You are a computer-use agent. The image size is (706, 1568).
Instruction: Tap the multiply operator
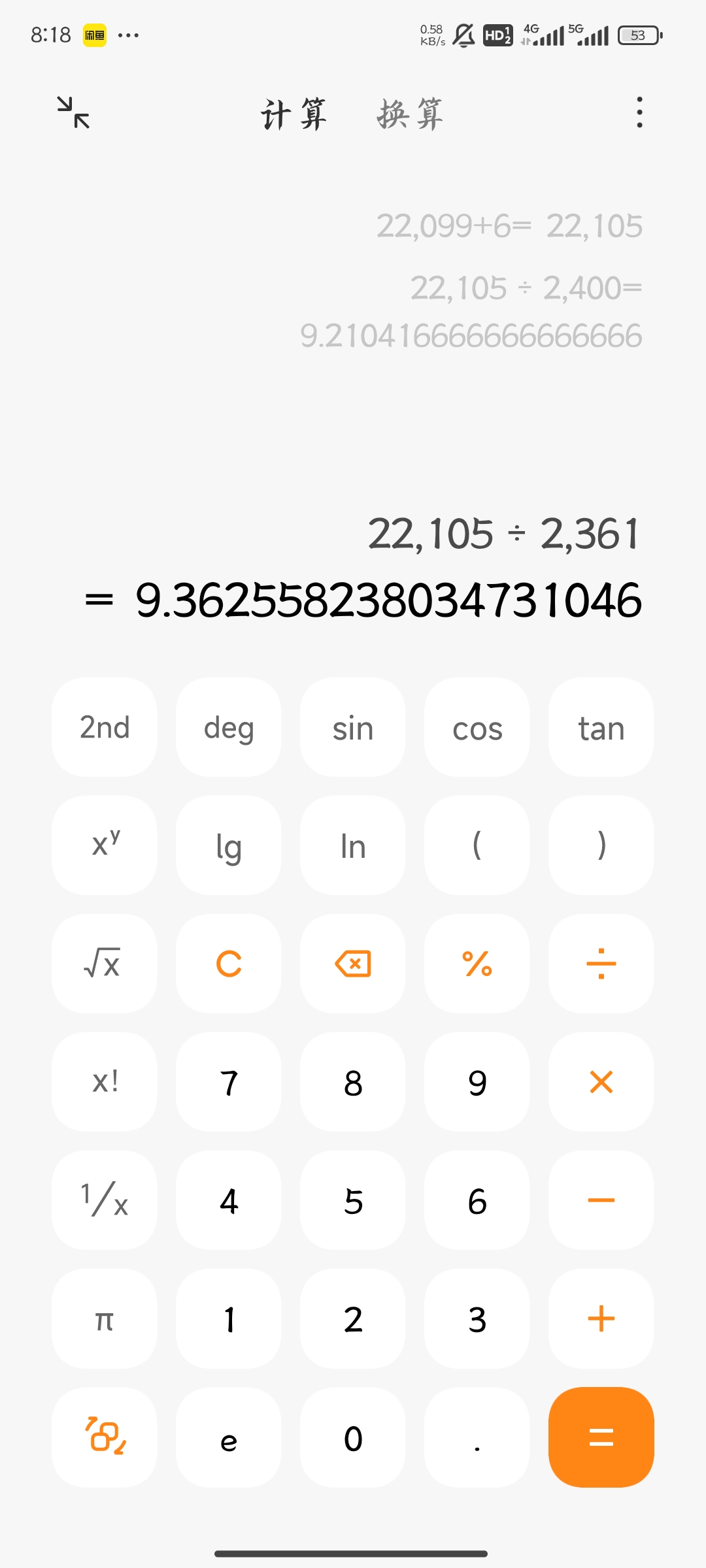[601, 1082]
